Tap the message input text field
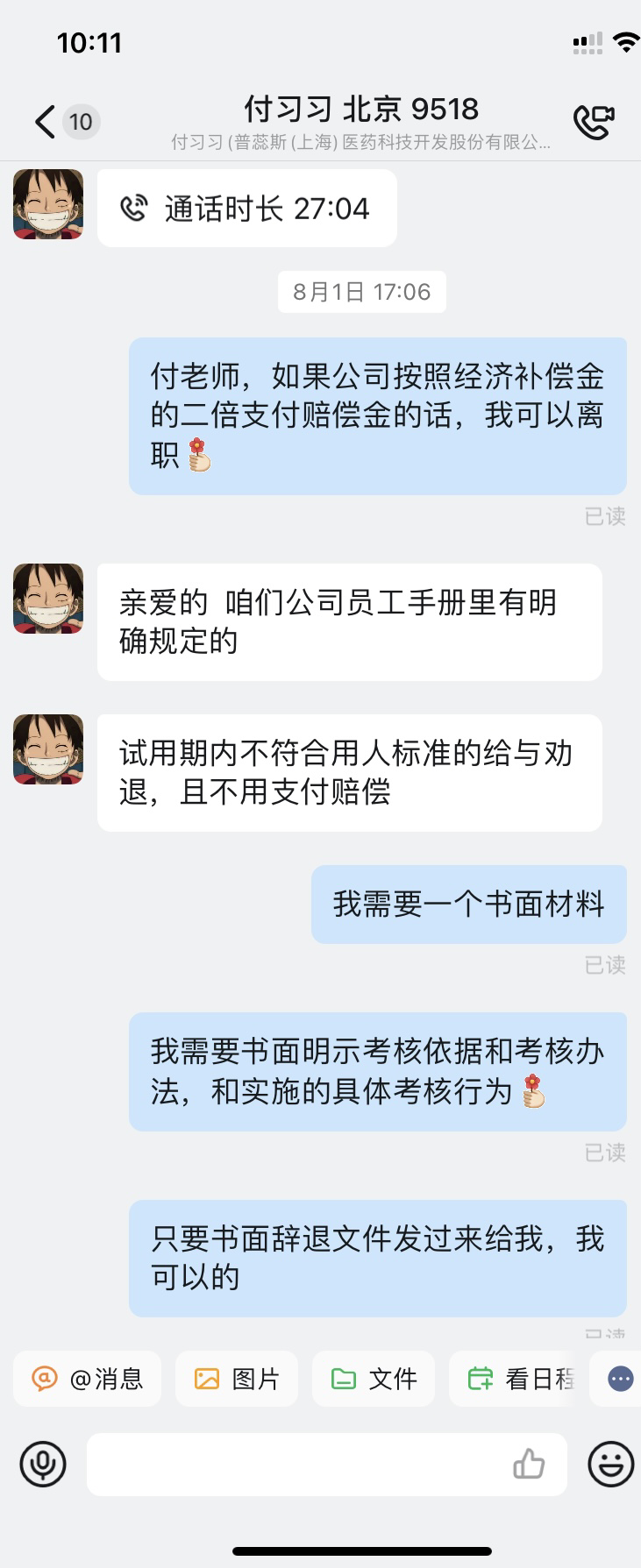 (x=298, y=1464)
